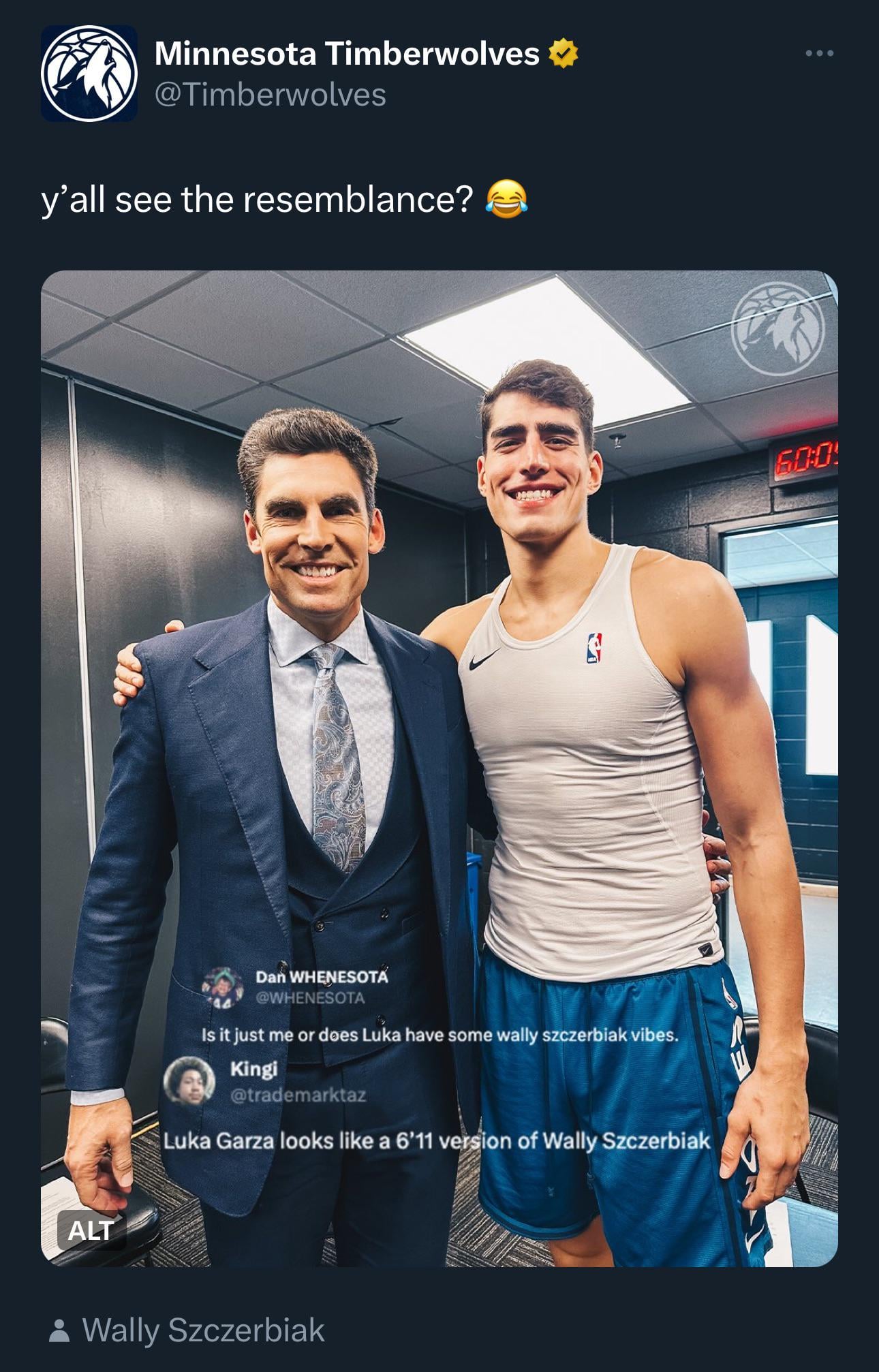The width and height of the screenshot is (879, 1372).
Task: Open tagged profile Wally Szczerbiak
Action: pos(203,1330)
